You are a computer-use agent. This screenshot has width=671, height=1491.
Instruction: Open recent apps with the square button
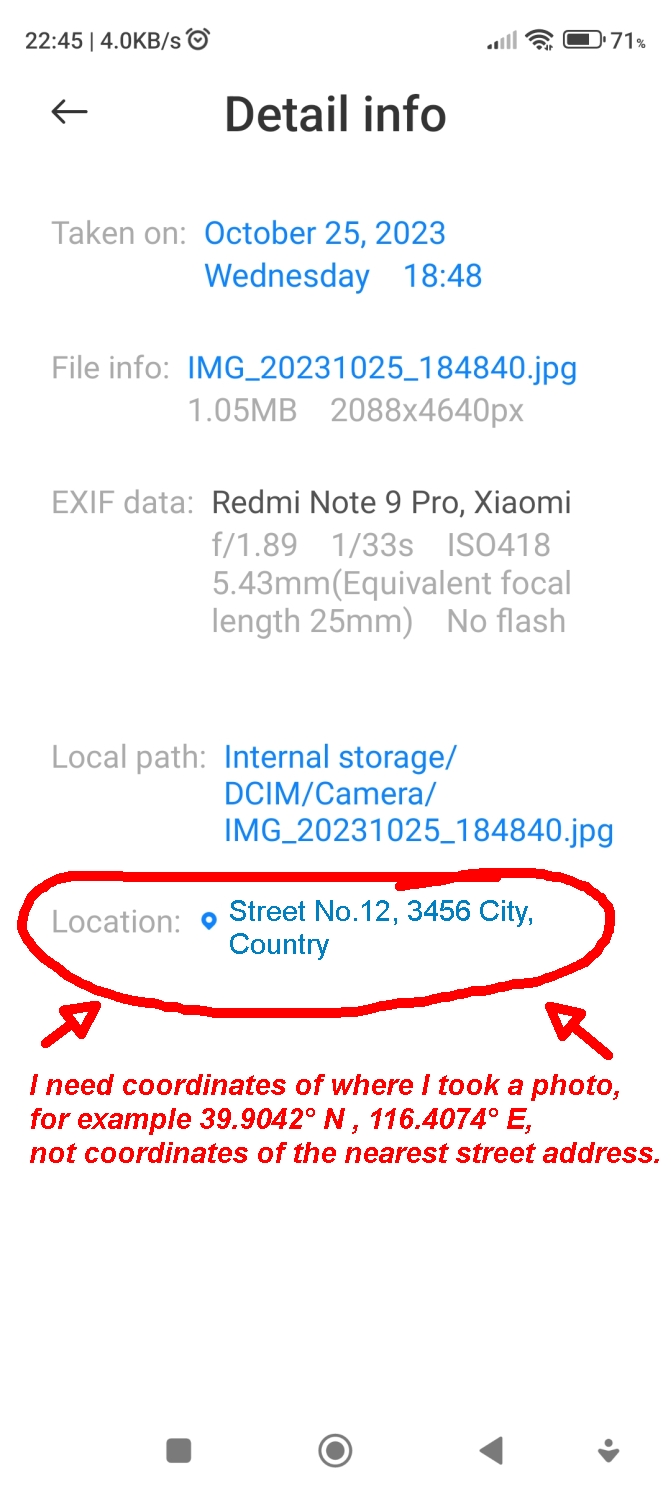tap(179, 1450)
